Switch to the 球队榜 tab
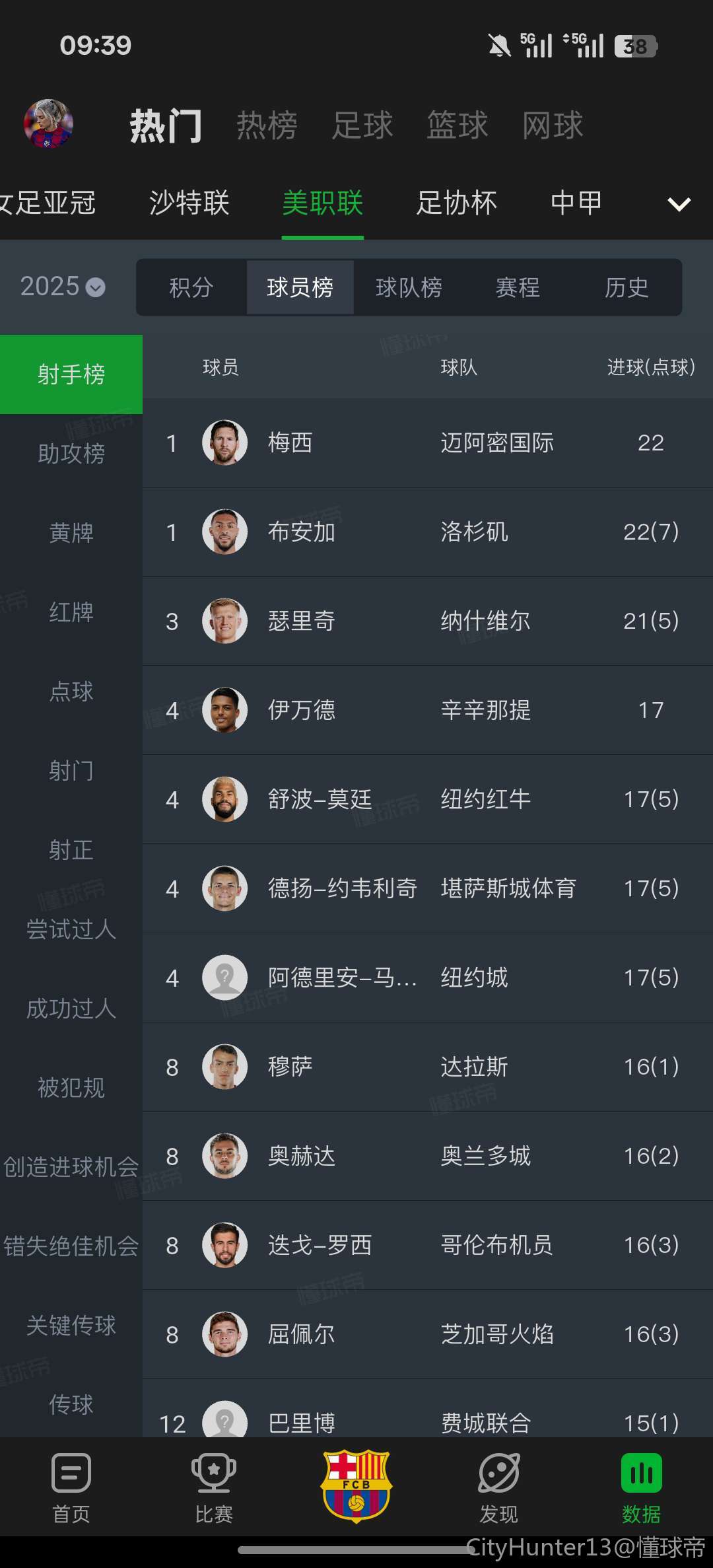The image size is (713, 1568). click(409, 287)
